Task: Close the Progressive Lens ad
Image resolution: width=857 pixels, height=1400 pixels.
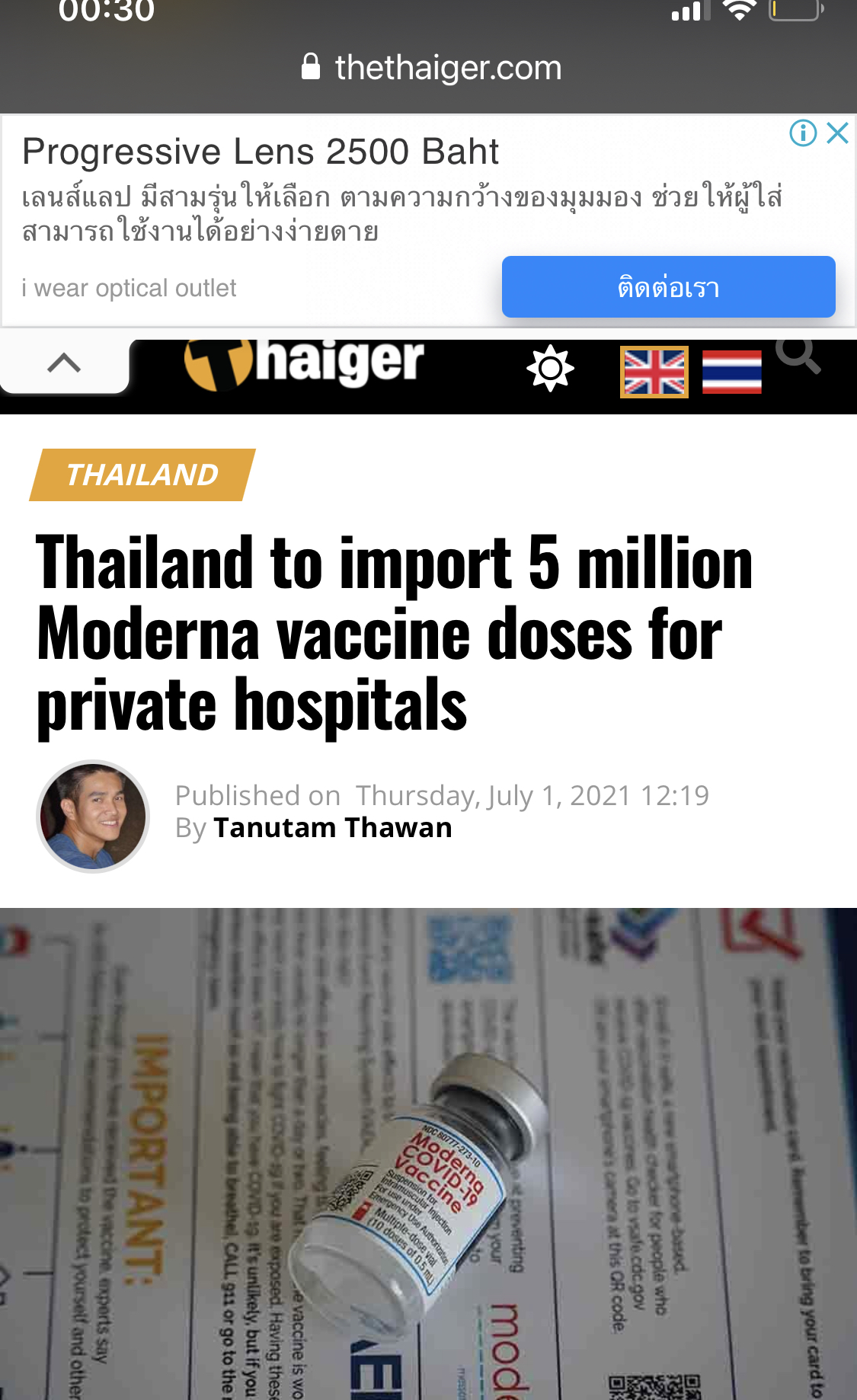Action: pos(838,133)
